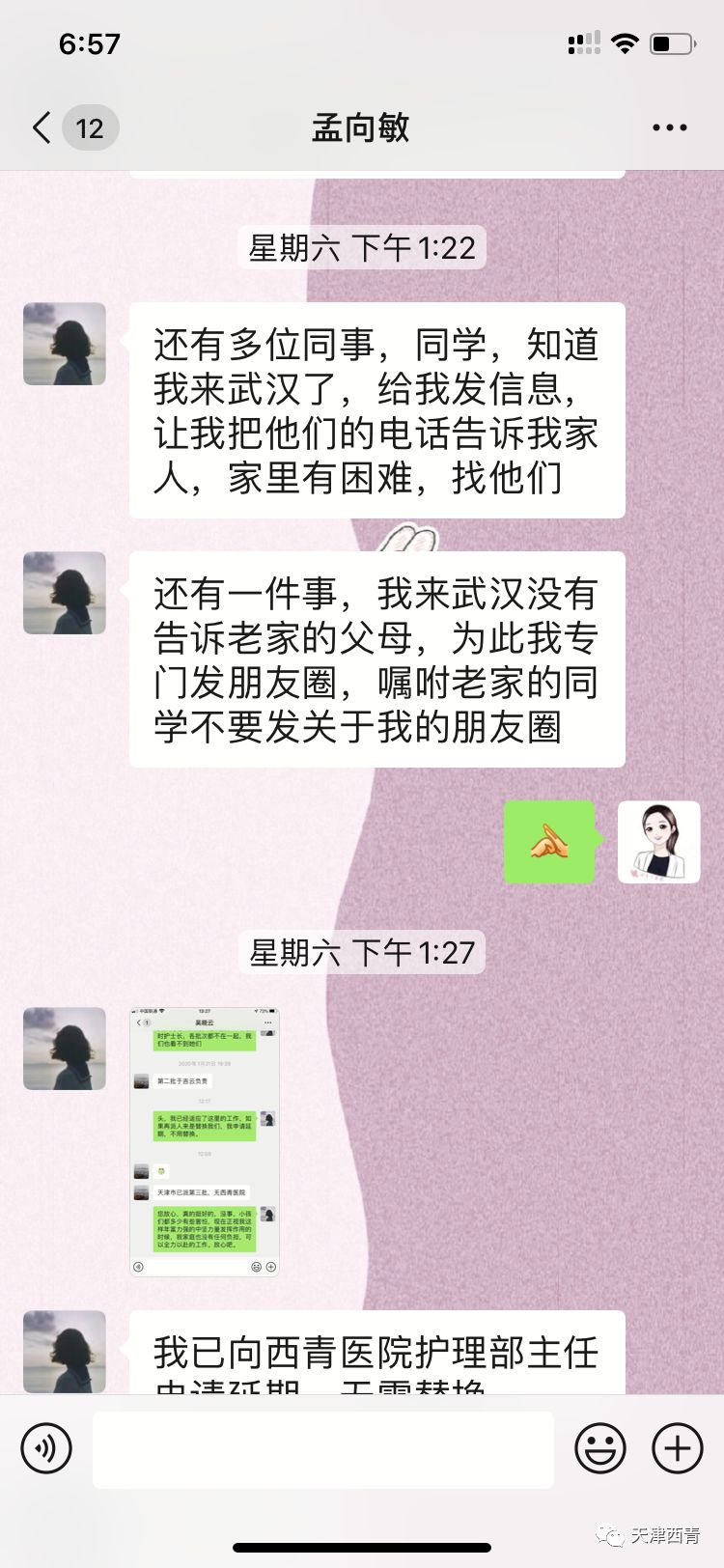This screenshot has width=724, height=1568.
Task: Go back to the chat list
Action: [42, 127]
